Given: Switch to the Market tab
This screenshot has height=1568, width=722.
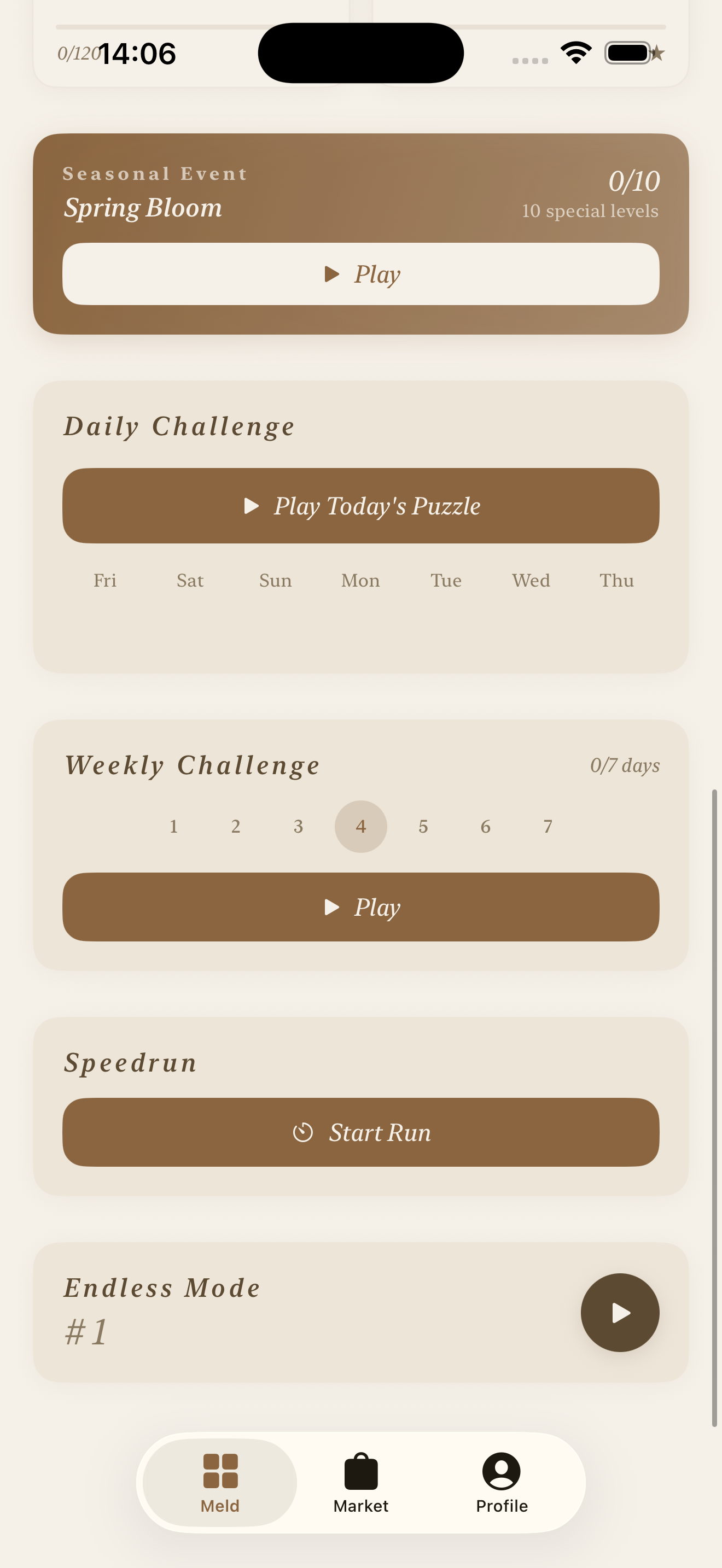Looking at the screenshot, I should coord(360,1483).
